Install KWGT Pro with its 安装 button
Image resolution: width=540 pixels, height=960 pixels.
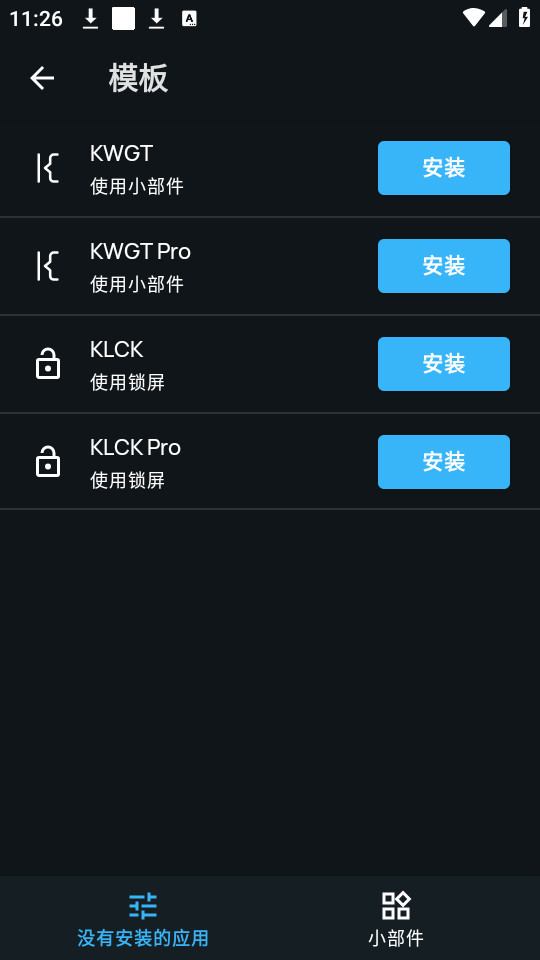coord(443,266)
